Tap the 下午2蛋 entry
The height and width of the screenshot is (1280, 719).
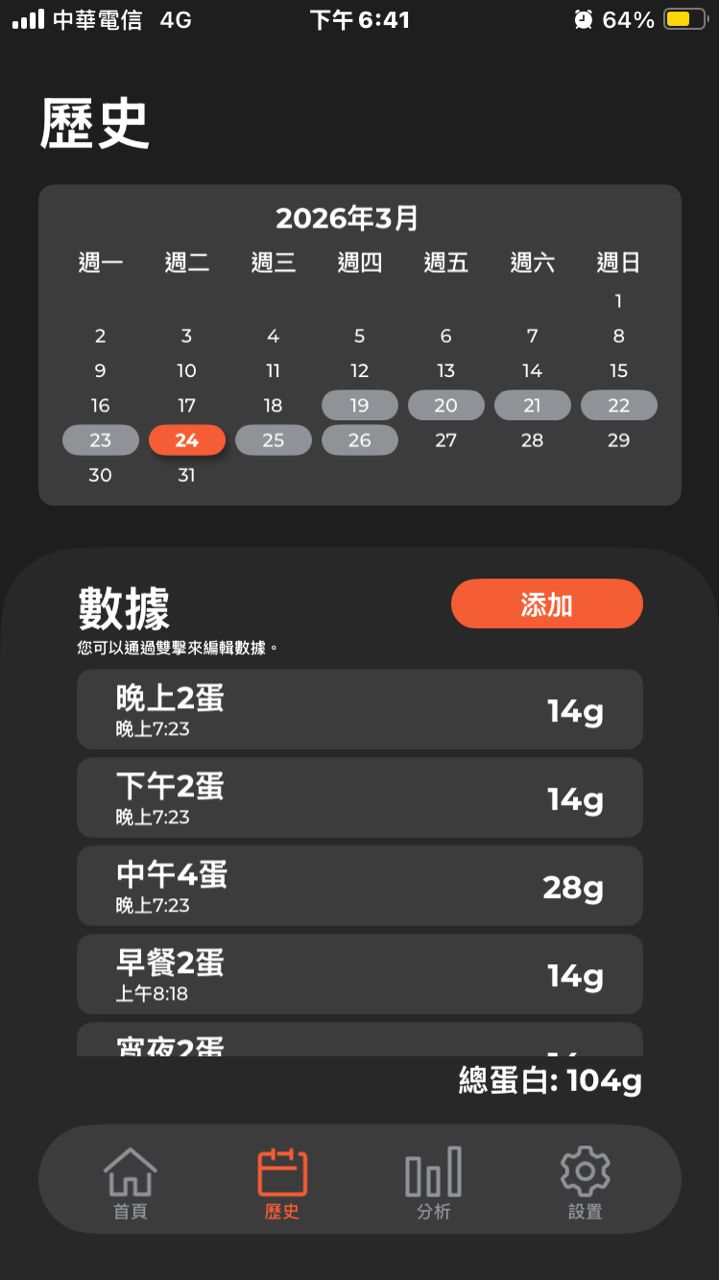pyautogui.click(x=359, y=798)
